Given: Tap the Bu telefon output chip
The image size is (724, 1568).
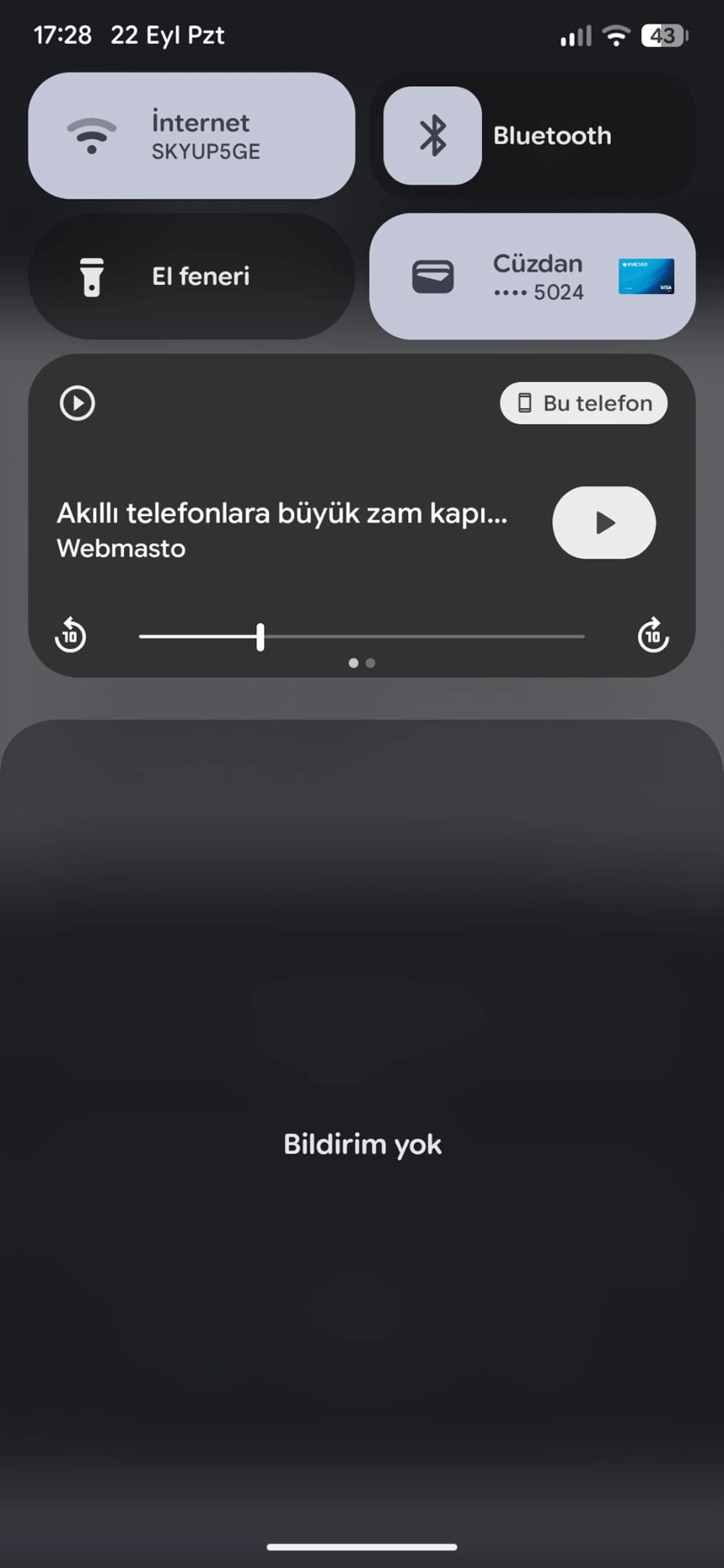Looking at the screenshot, I should coord(584,404).
